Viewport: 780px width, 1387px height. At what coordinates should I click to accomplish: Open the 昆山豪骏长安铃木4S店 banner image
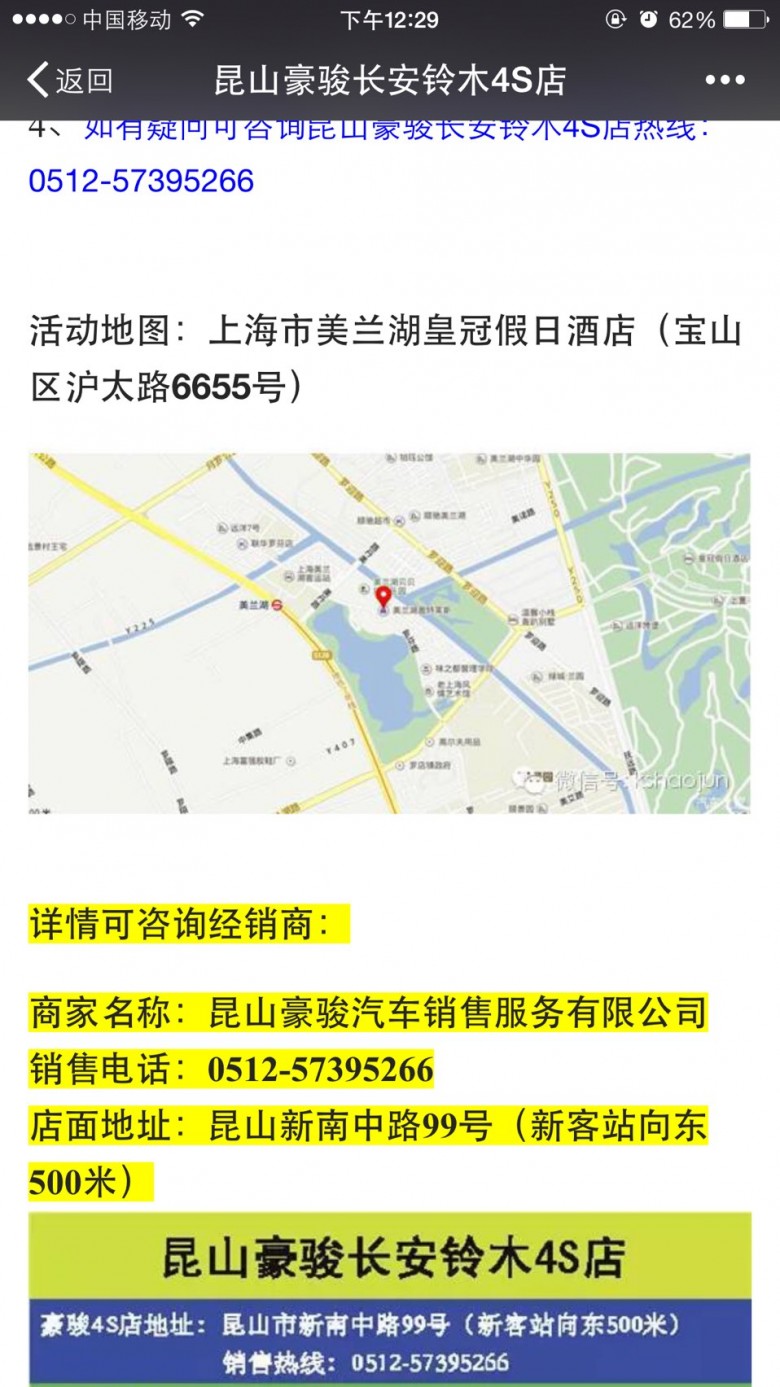(x=389, y=1298)
